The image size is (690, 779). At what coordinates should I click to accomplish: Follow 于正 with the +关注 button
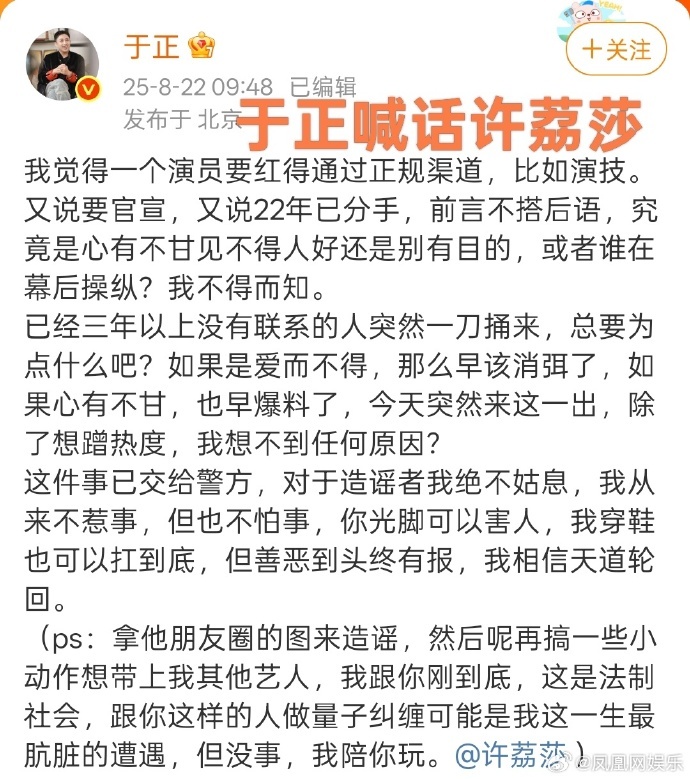click(x=616, y=48)
